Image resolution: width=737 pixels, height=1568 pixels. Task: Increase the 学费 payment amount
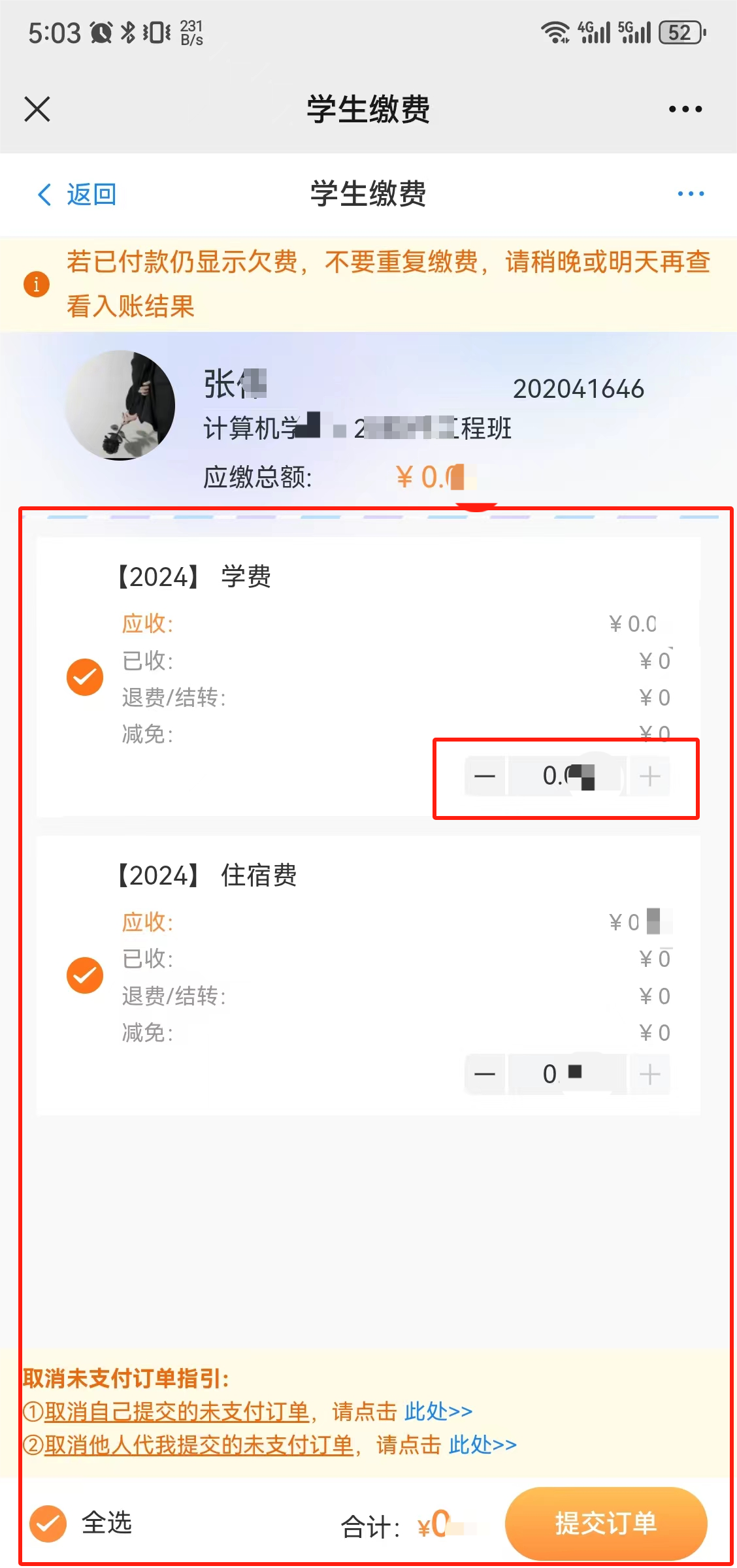pos(649,776)
